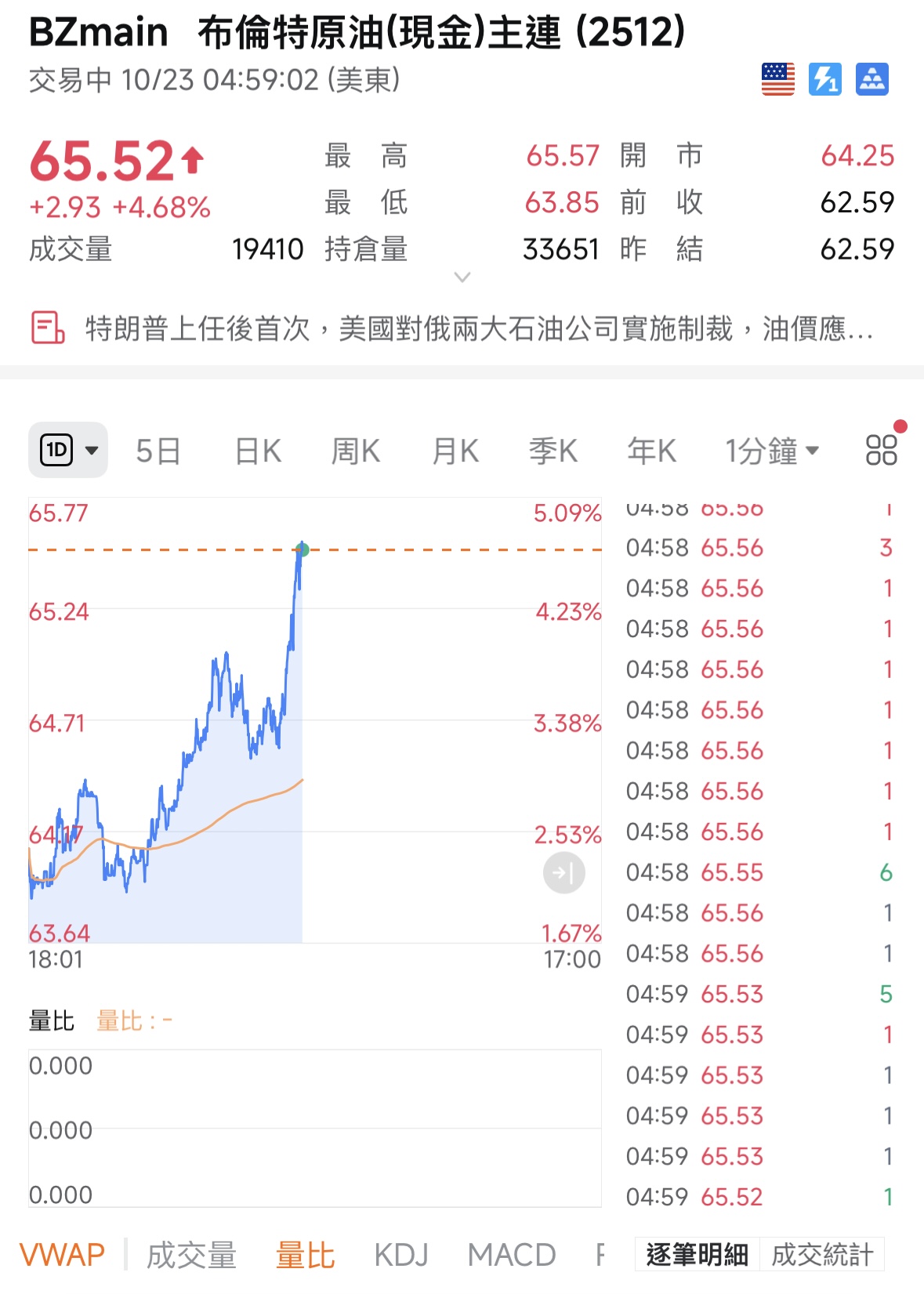Select the 成交量 indicator
Screen dimensions: 924x1294
[191, 1255]
